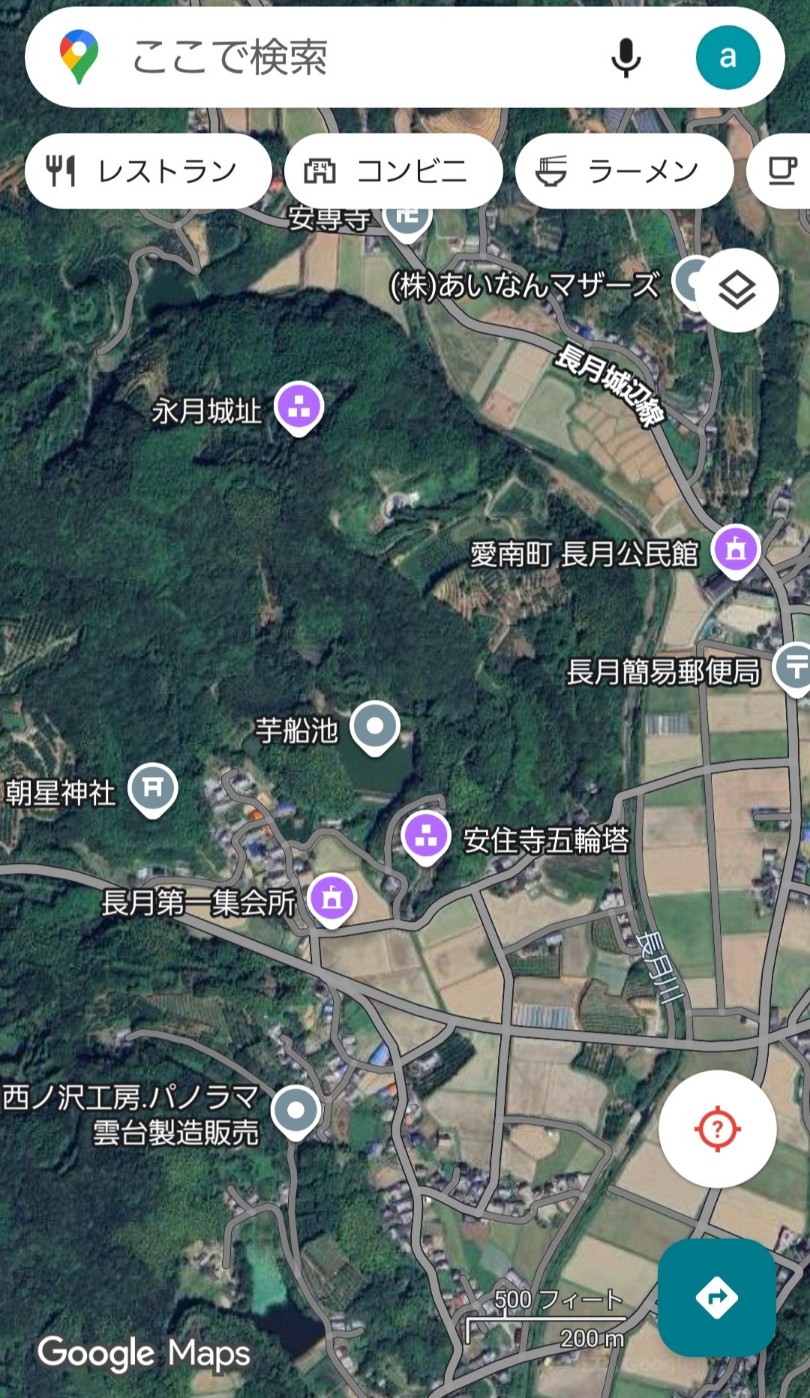Open the map layers button
Image resolution: width=810 pixels, height=1398 pixels.
click(x=737, y=290)
